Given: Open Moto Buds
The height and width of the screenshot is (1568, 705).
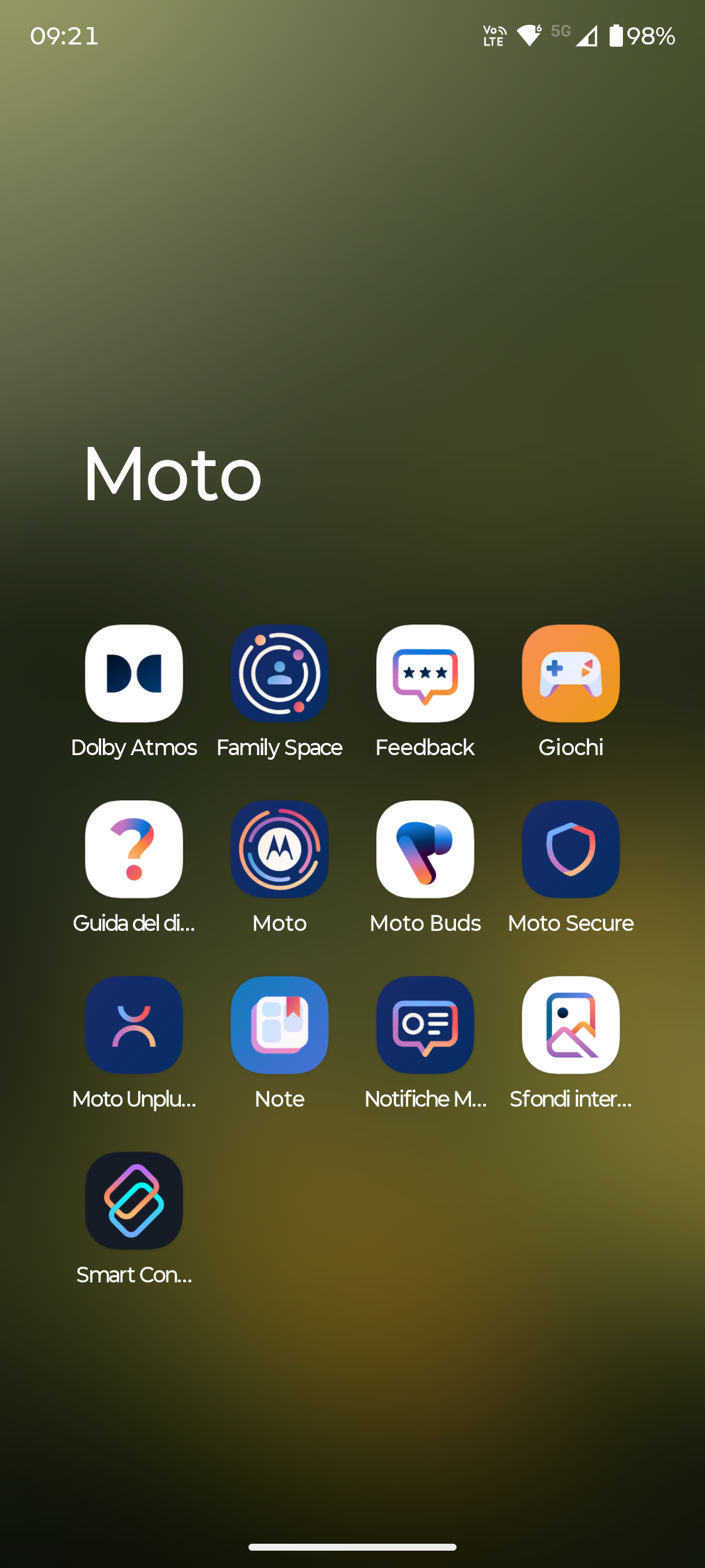Looking at the screenshot, I should [x=425, y=849].
